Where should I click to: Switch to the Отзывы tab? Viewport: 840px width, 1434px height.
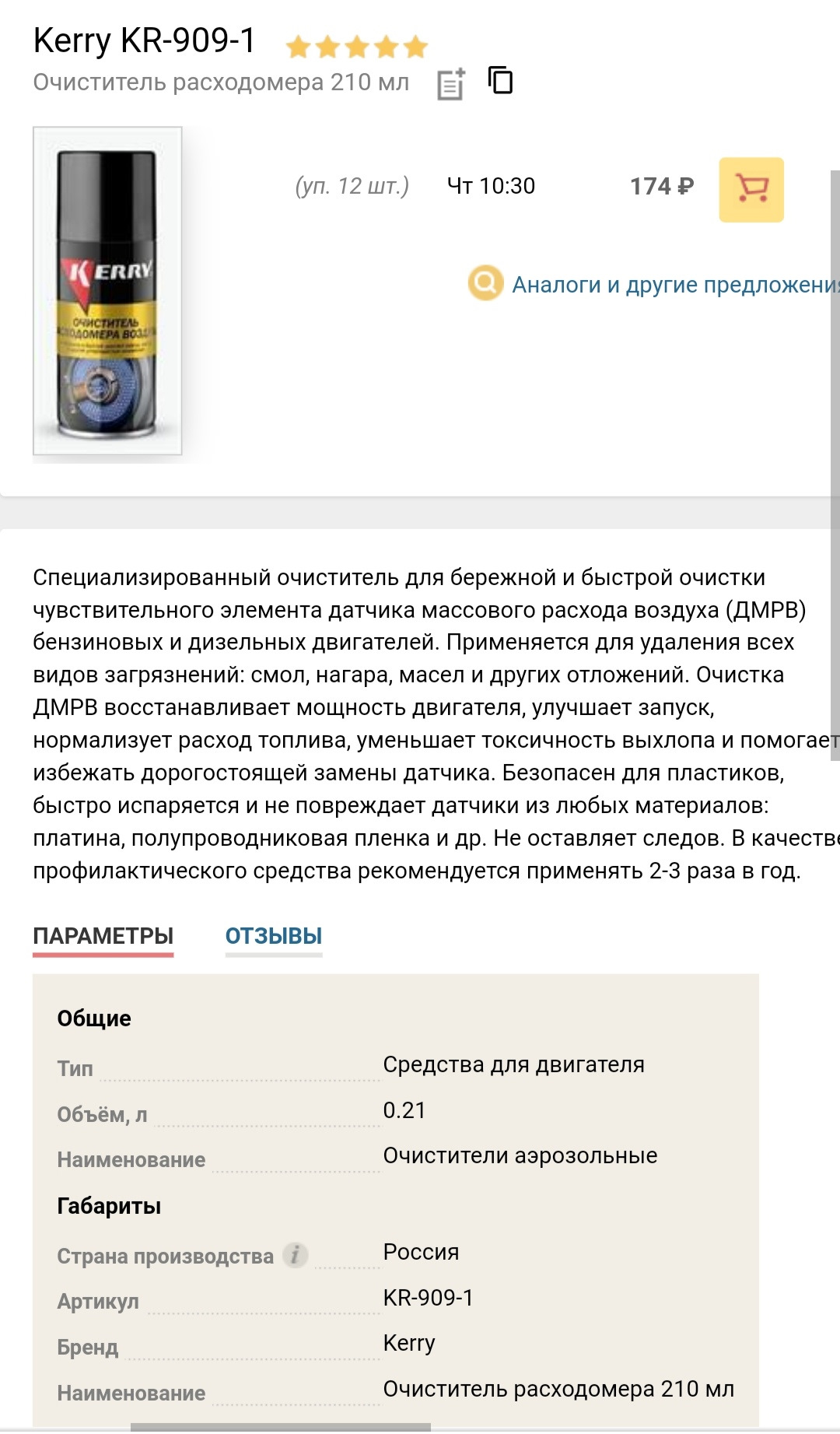pos(274,936)
